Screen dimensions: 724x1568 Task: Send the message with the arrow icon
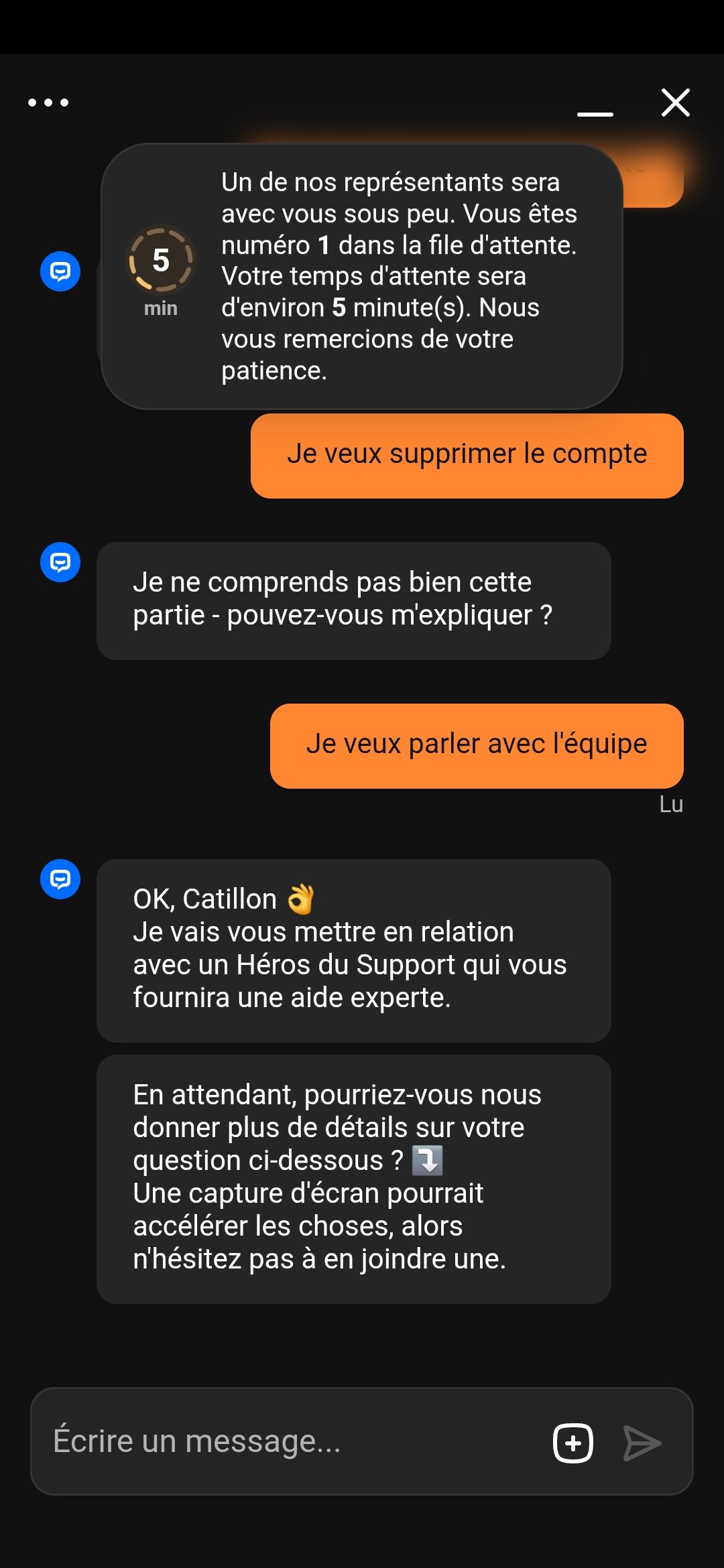[x=642, y=1443]
